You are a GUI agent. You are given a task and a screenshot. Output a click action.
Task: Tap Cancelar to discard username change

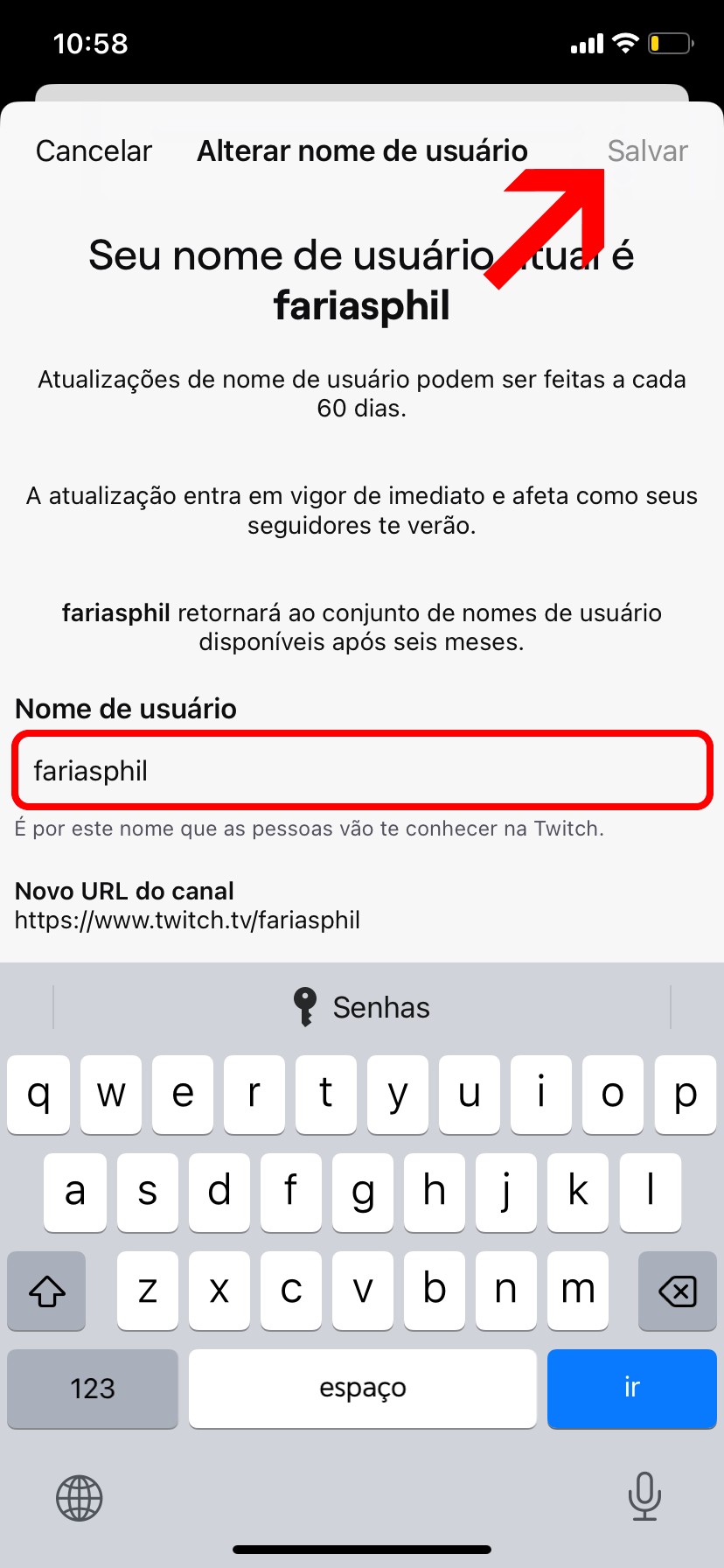94,150
